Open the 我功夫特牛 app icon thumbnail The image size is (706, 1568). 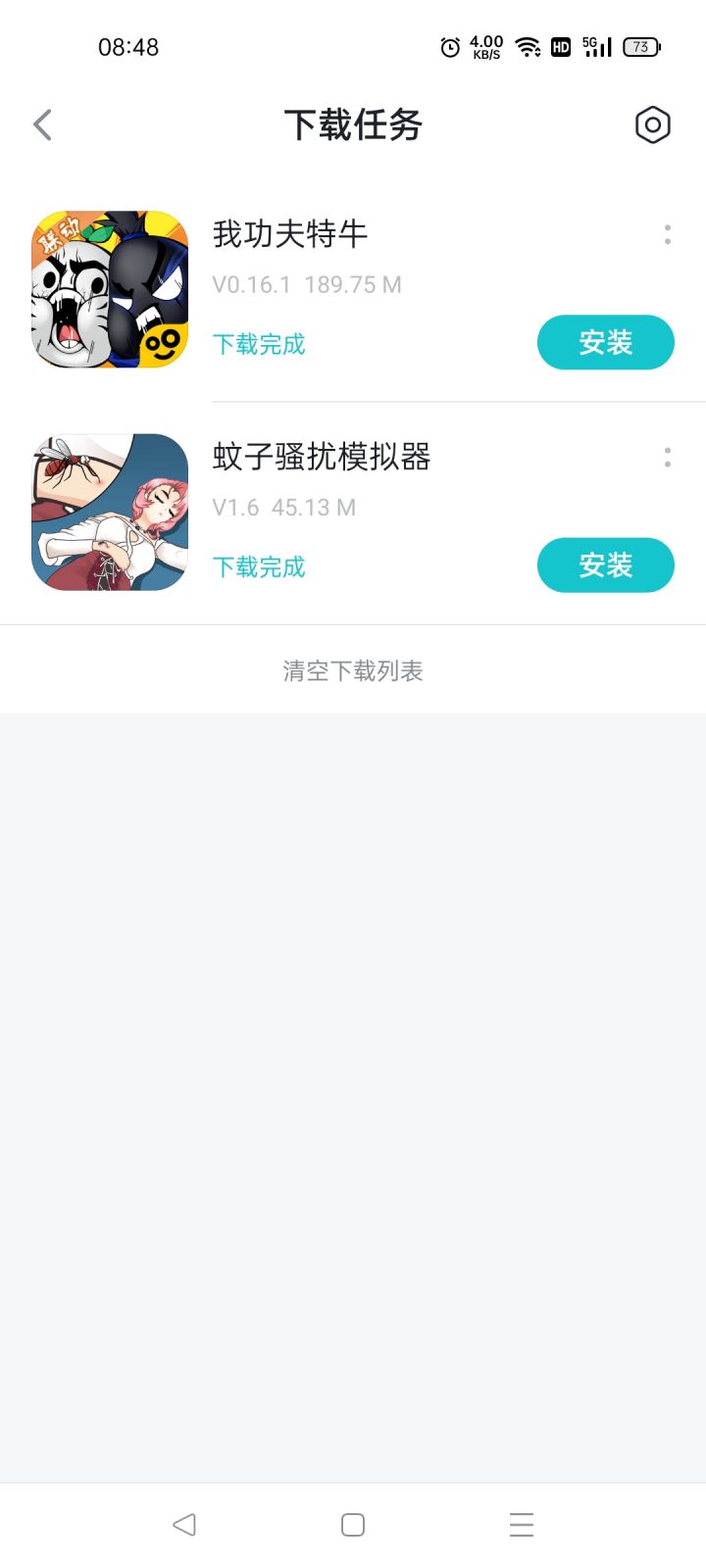[x=109, y=288]
